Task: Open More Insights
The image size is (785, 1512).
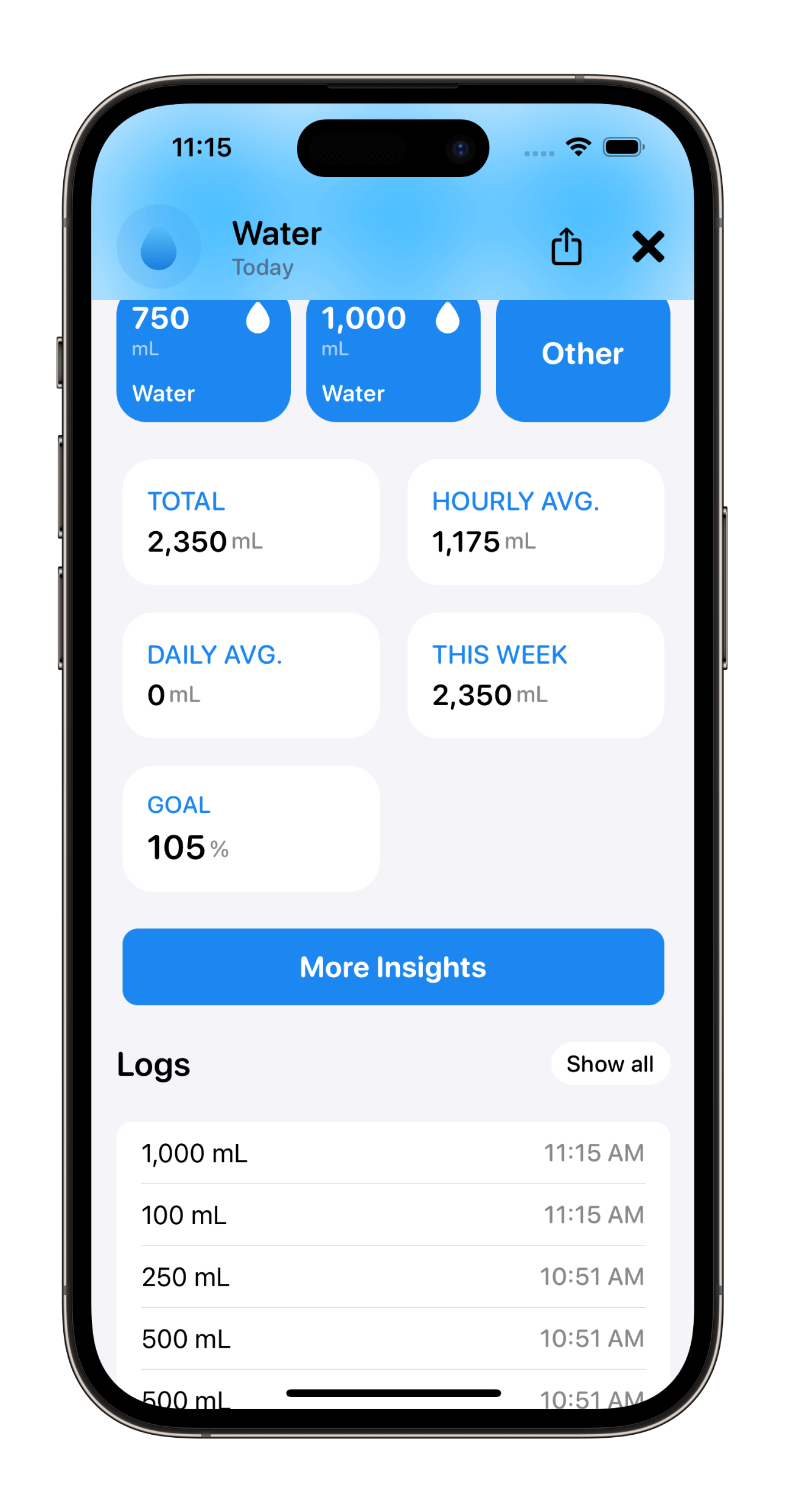Action: pos(393,967)
